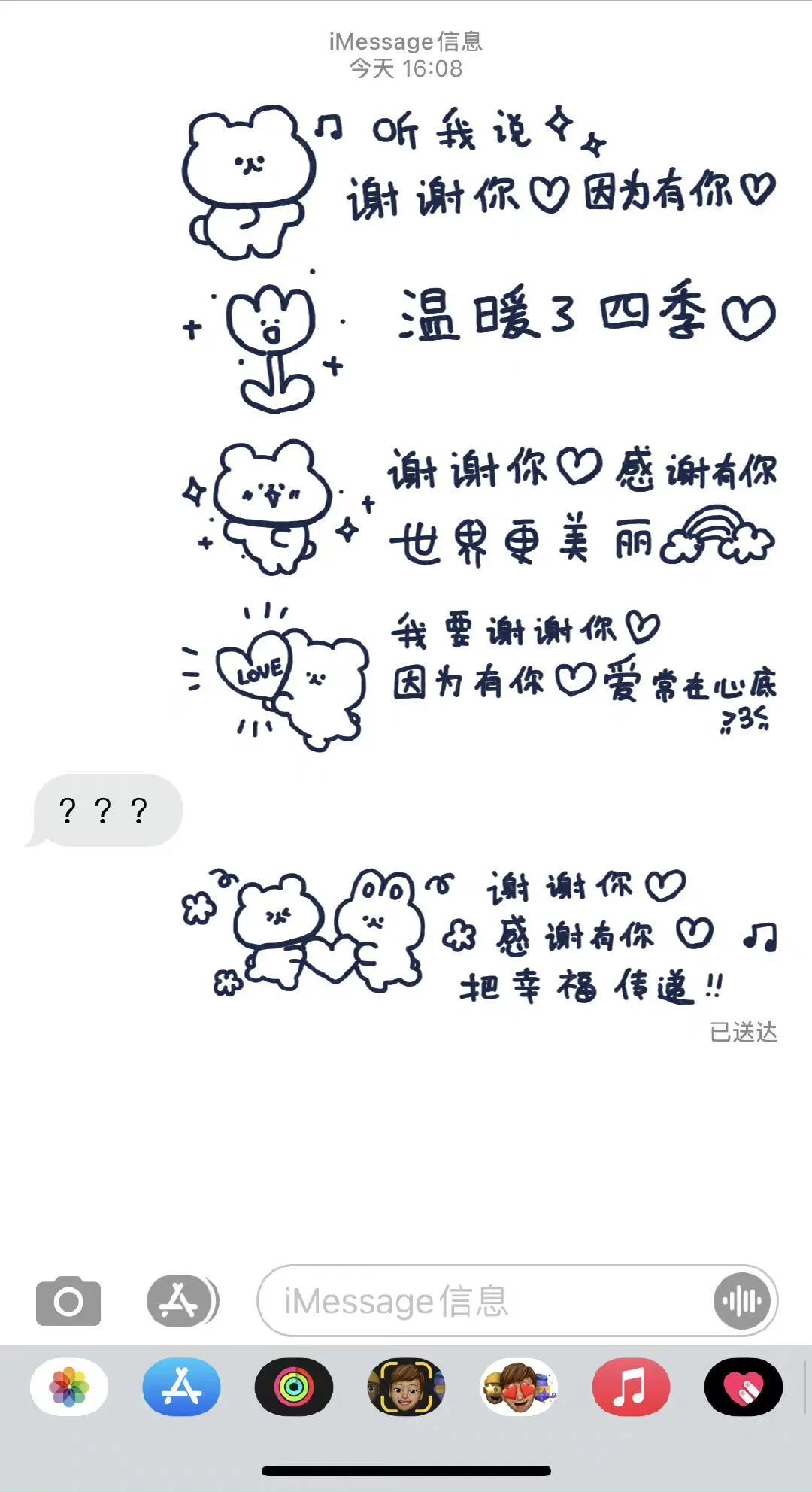Open the App Store for iMessage
Screen dimensions: 812x1492
click(x=181, y=1387)
